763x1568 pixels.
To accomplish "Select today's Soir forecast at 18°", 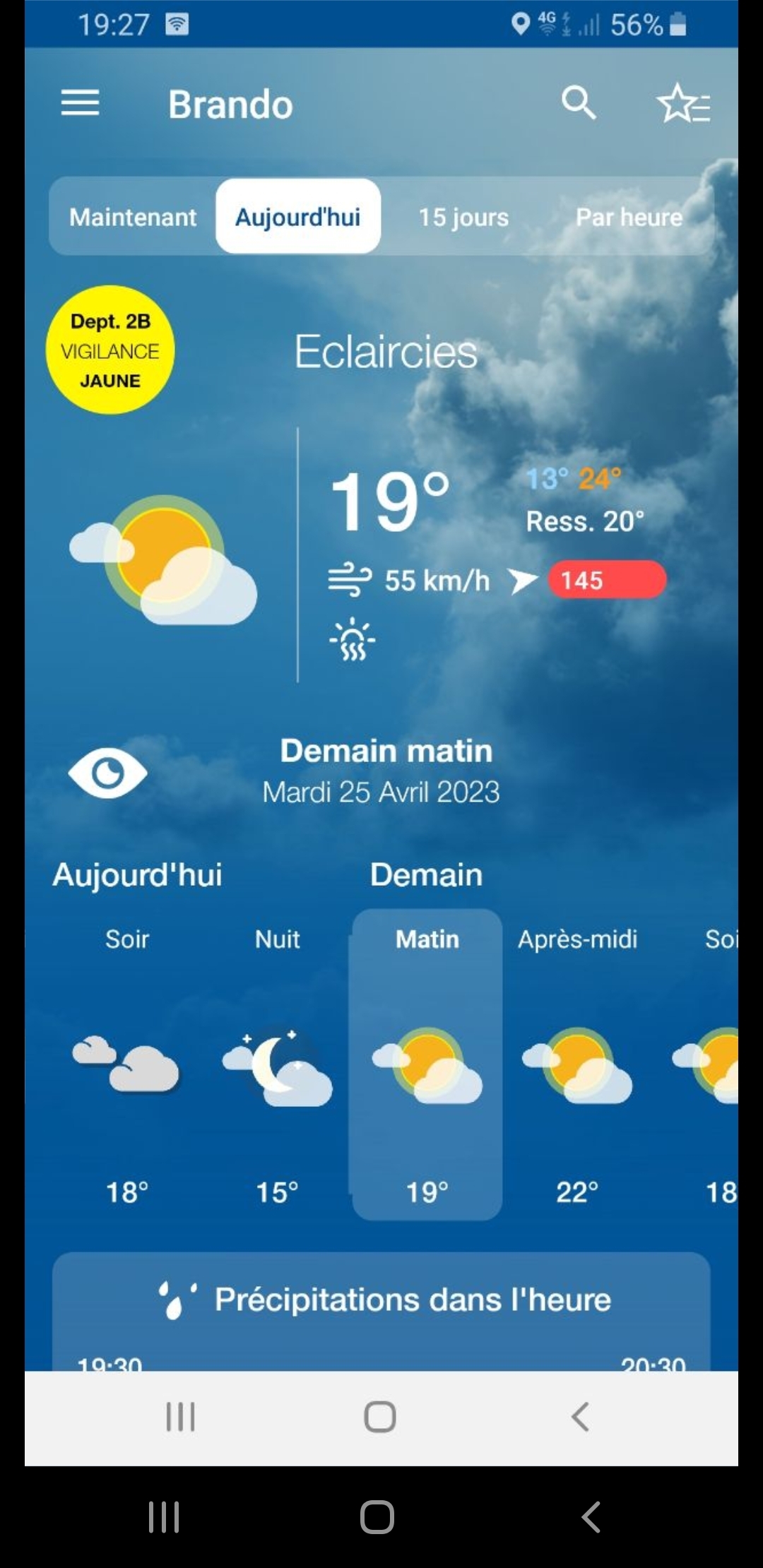I will pos(127,1064).
